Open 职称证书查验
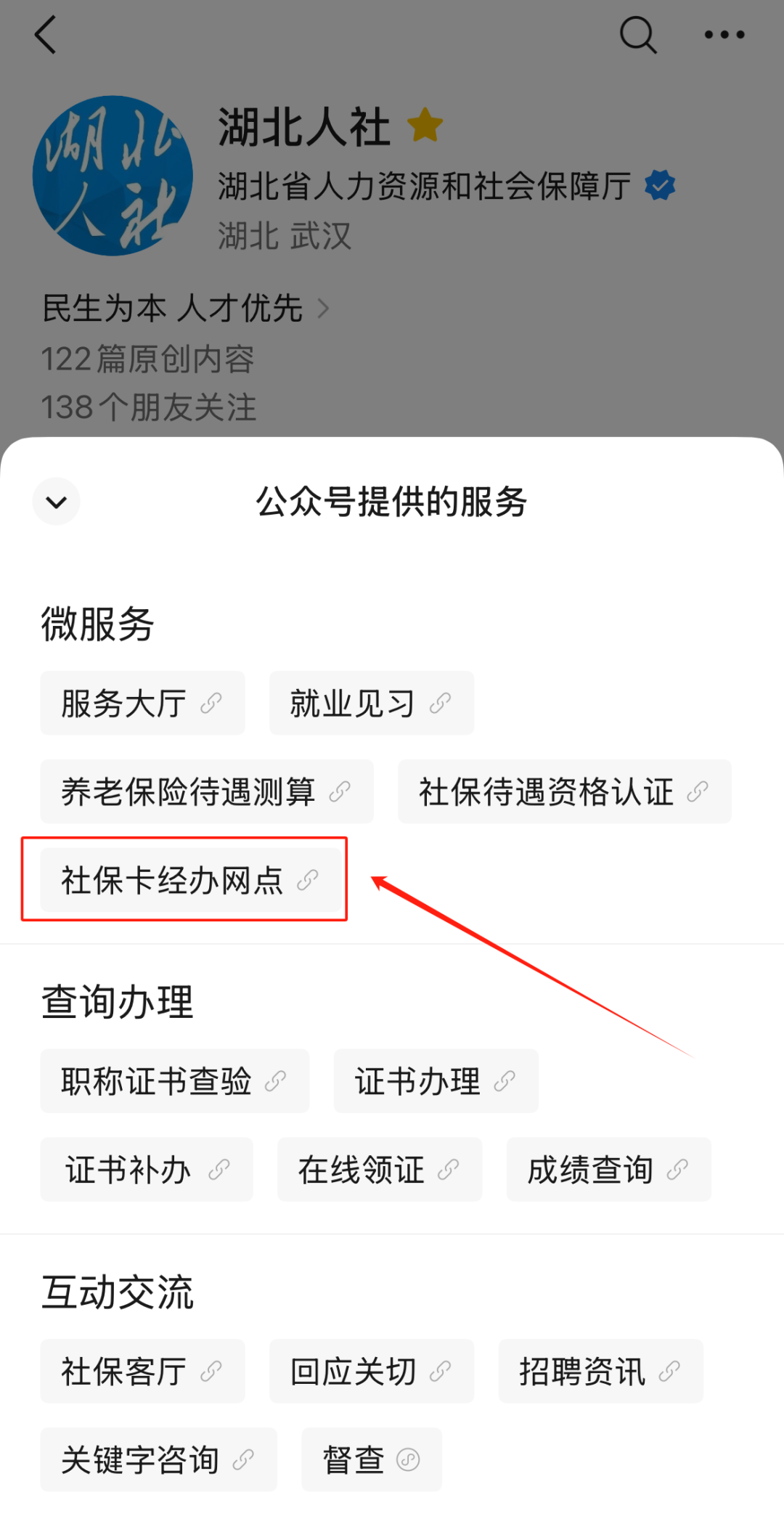The image size is (784, 1540). click(174, 1081)
